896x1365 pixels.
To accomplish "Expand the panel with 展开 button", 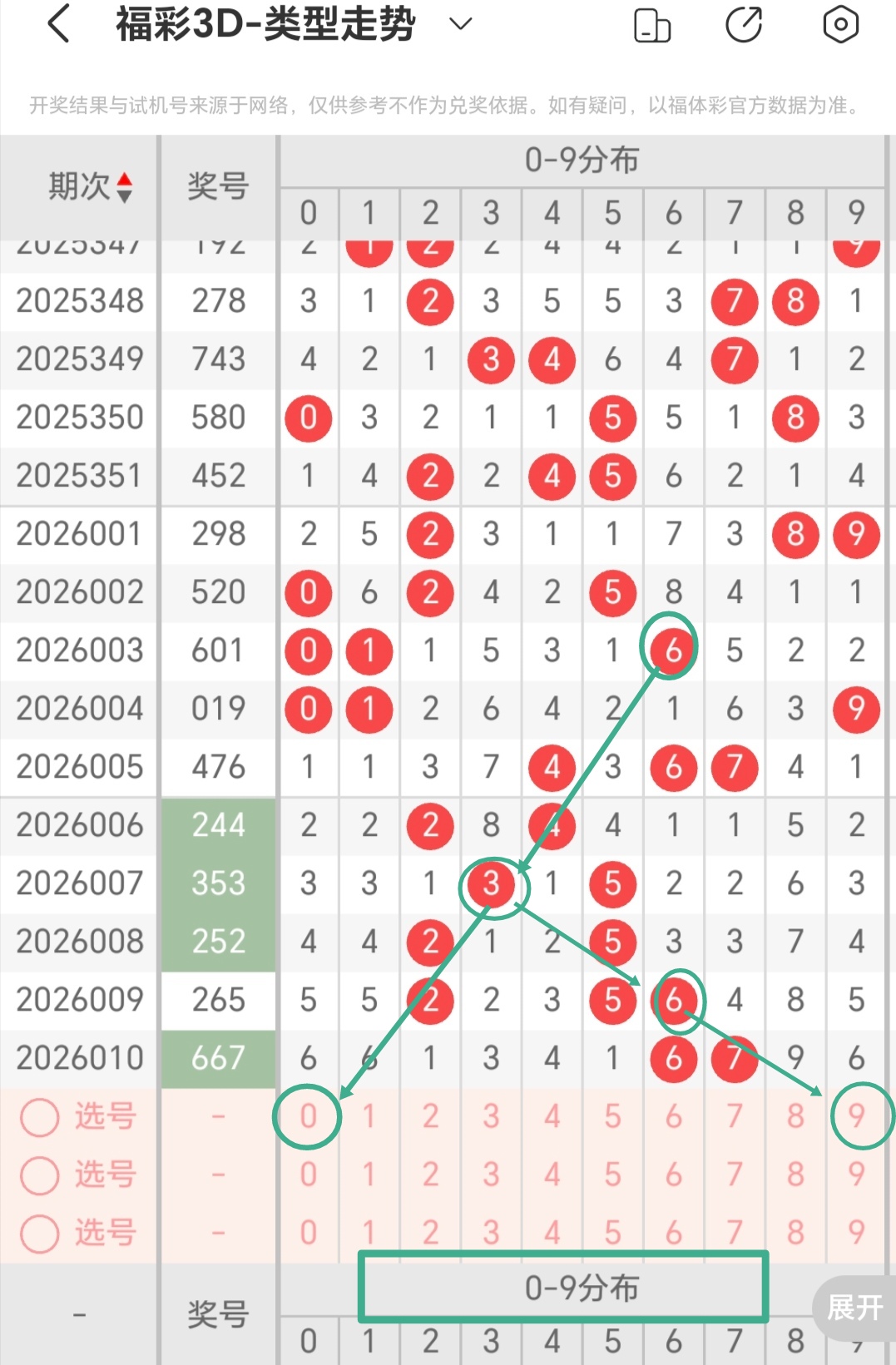I will 854,1307.
